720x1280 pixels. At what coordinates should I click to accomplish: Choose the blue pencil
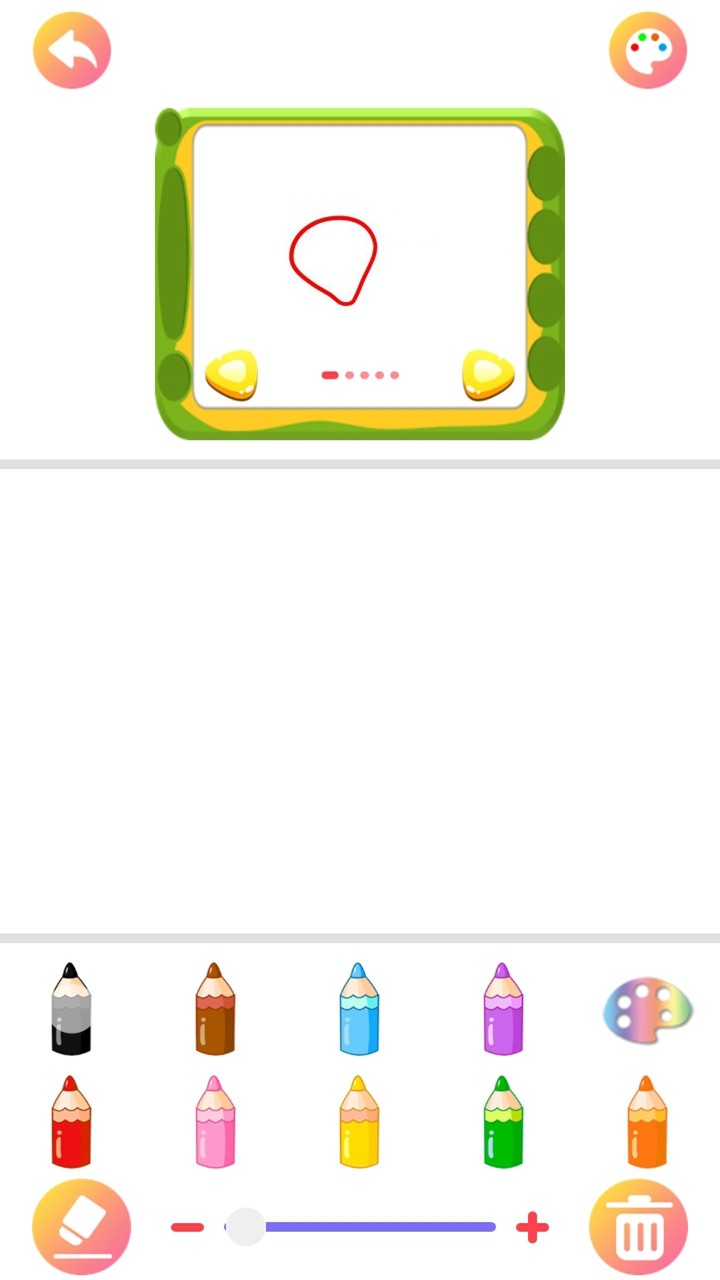pos(359,1009)
